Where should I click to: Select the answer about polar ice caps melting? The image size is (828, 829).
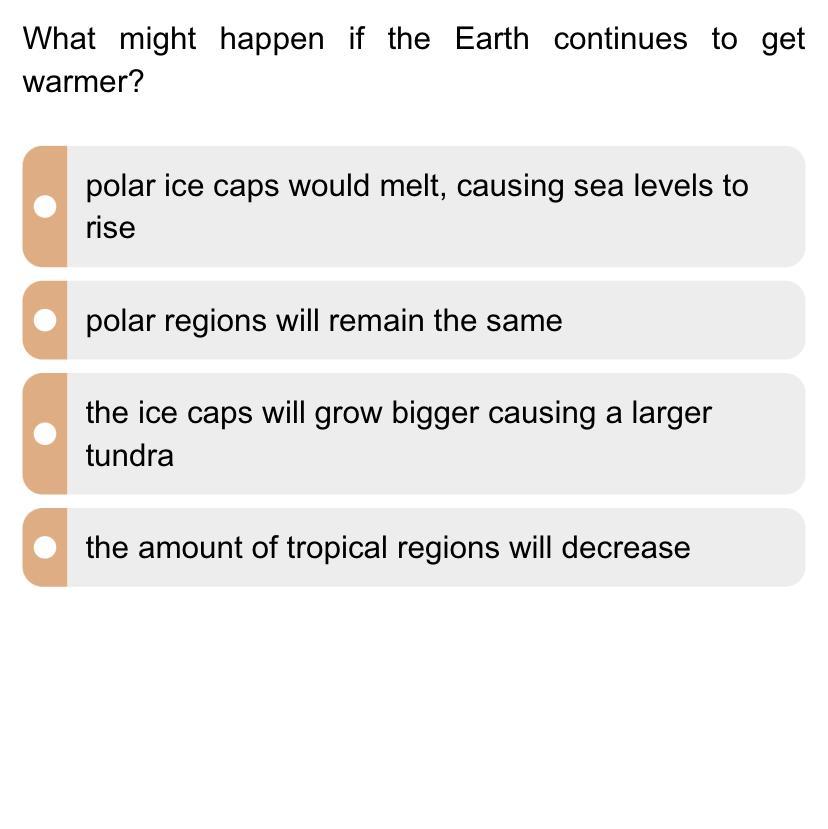45,206
